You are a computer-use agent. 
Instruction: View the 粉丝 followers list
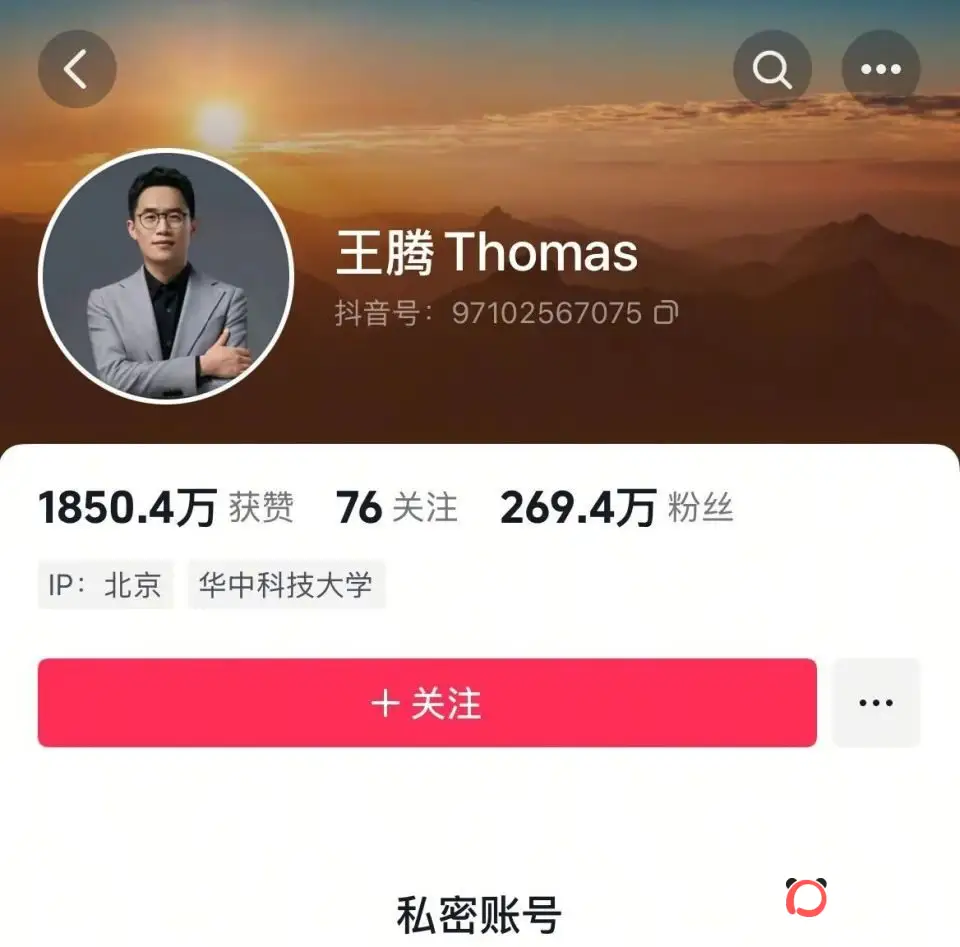click(x=616, y=508)
